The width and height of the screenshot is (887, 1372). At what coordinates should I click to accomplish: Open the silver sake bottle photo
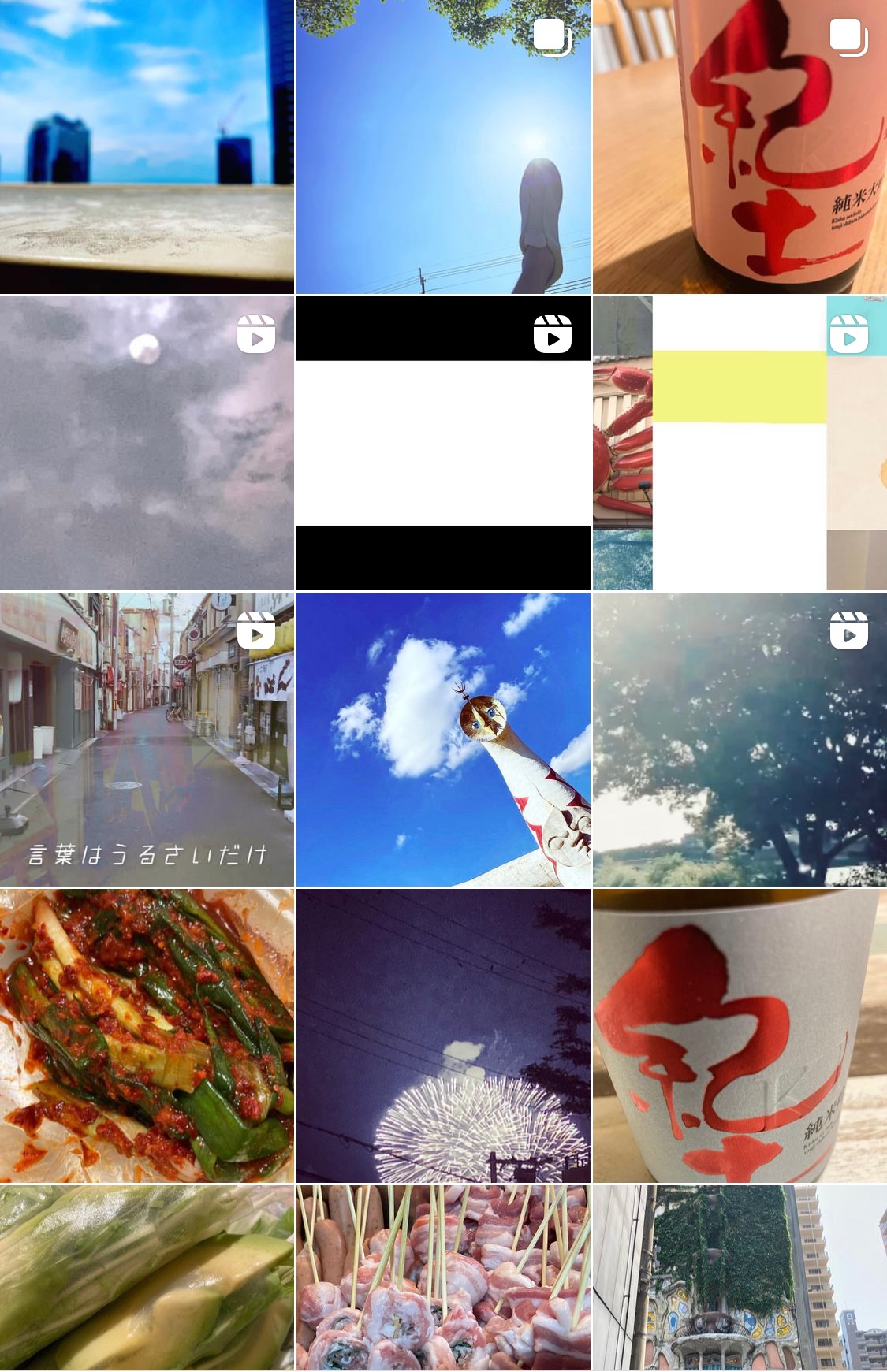coord(740,1036)
